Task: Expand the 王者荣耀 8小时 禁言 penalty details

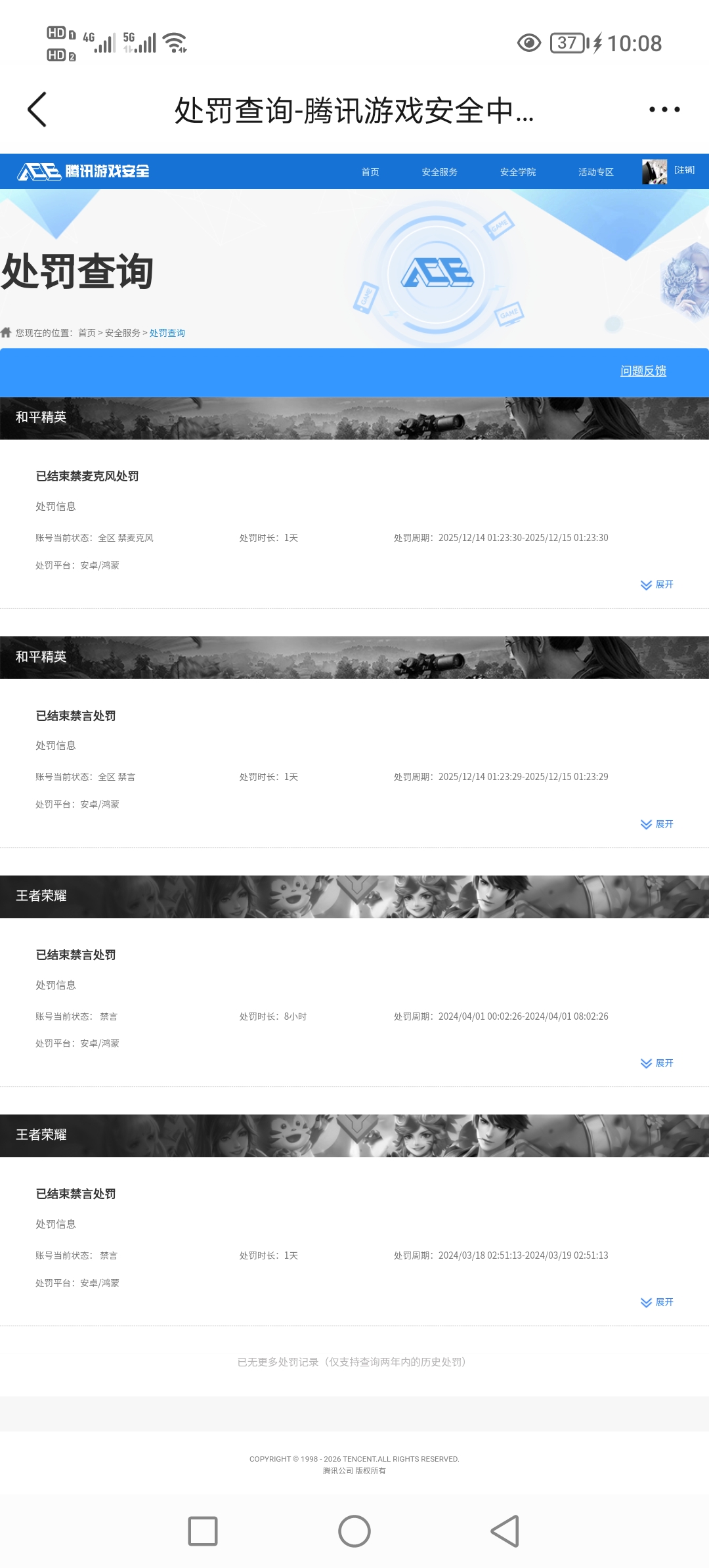Action: click(657, 1063)
